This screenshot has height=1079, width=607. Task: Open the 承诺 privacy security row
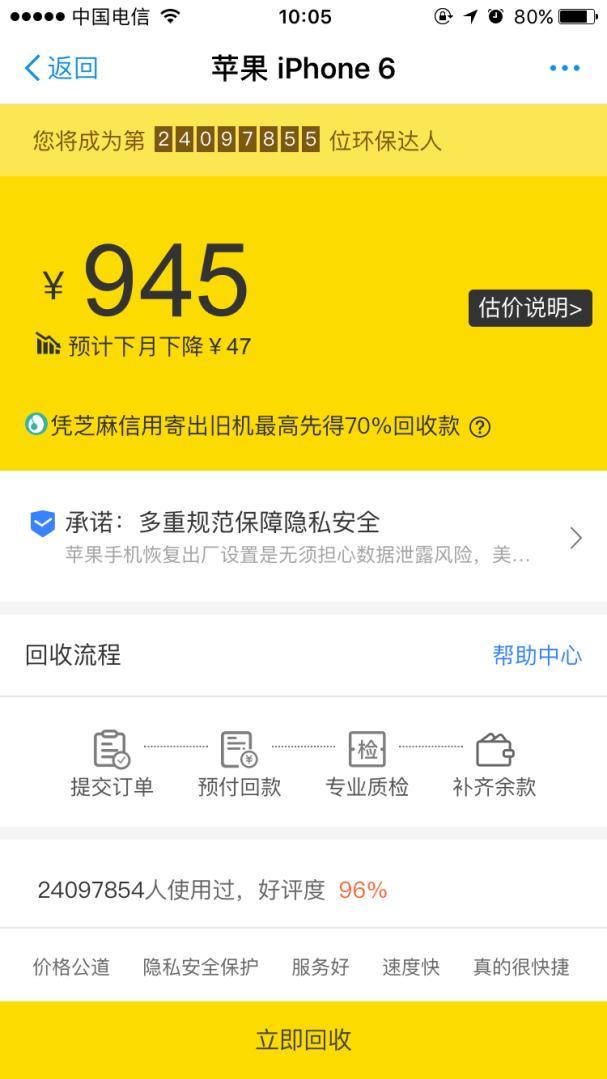303,537
